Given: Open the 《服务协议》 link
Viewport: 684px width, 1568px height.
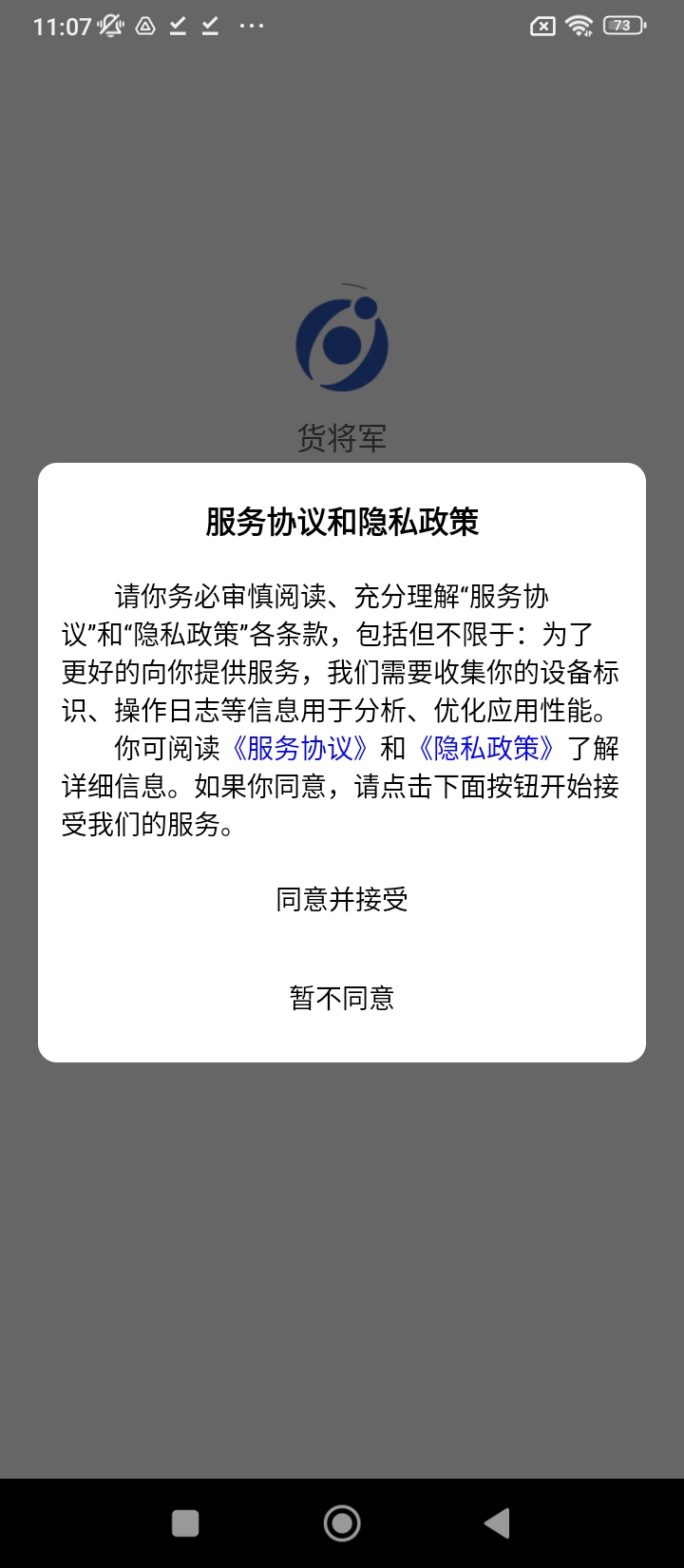Looking at the screenshot, I should coord(300,748).
